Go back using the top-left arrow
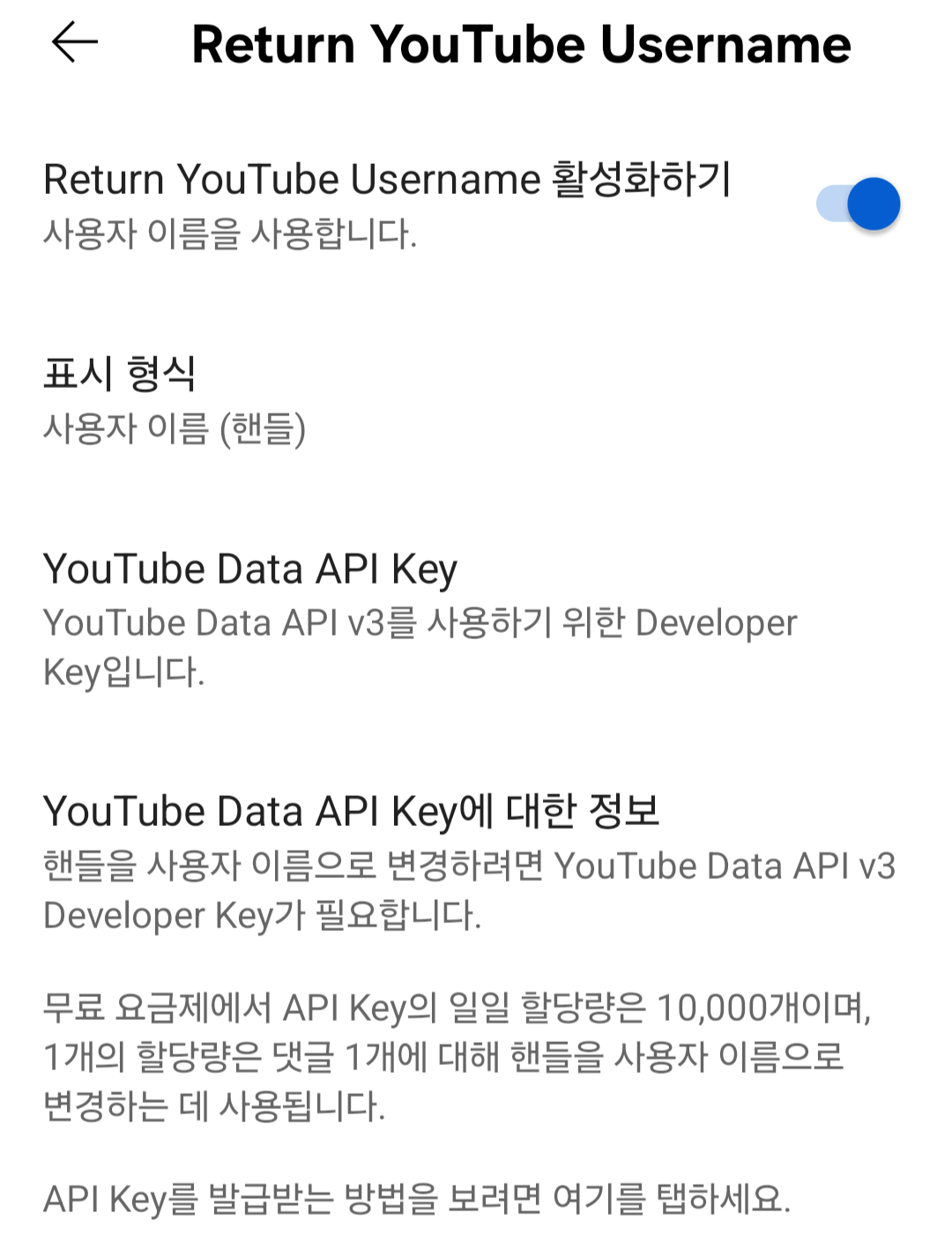Viewport: 952px width, 1250px height. (x=75, y=42)
